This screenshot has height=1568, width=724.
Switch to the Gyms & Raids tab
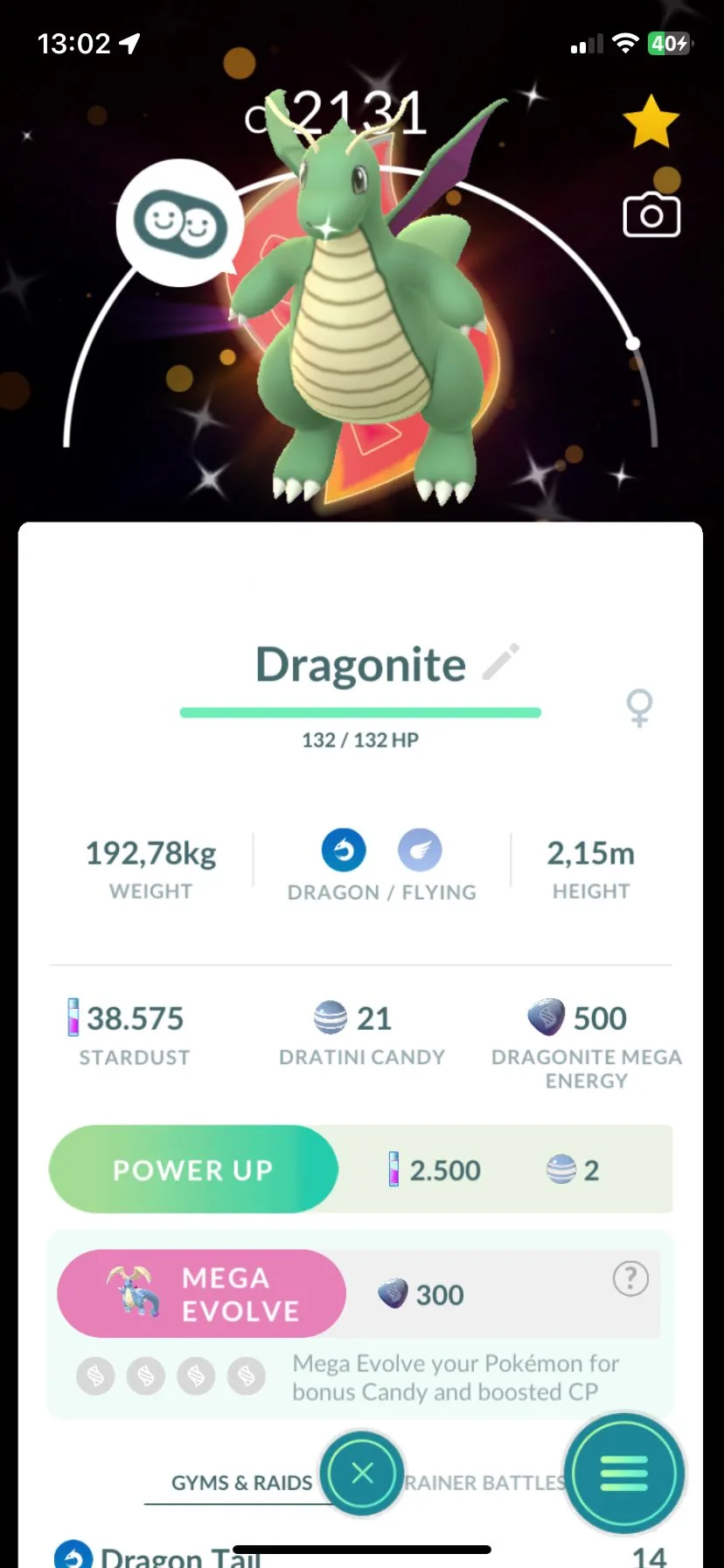pos(241,1483)
